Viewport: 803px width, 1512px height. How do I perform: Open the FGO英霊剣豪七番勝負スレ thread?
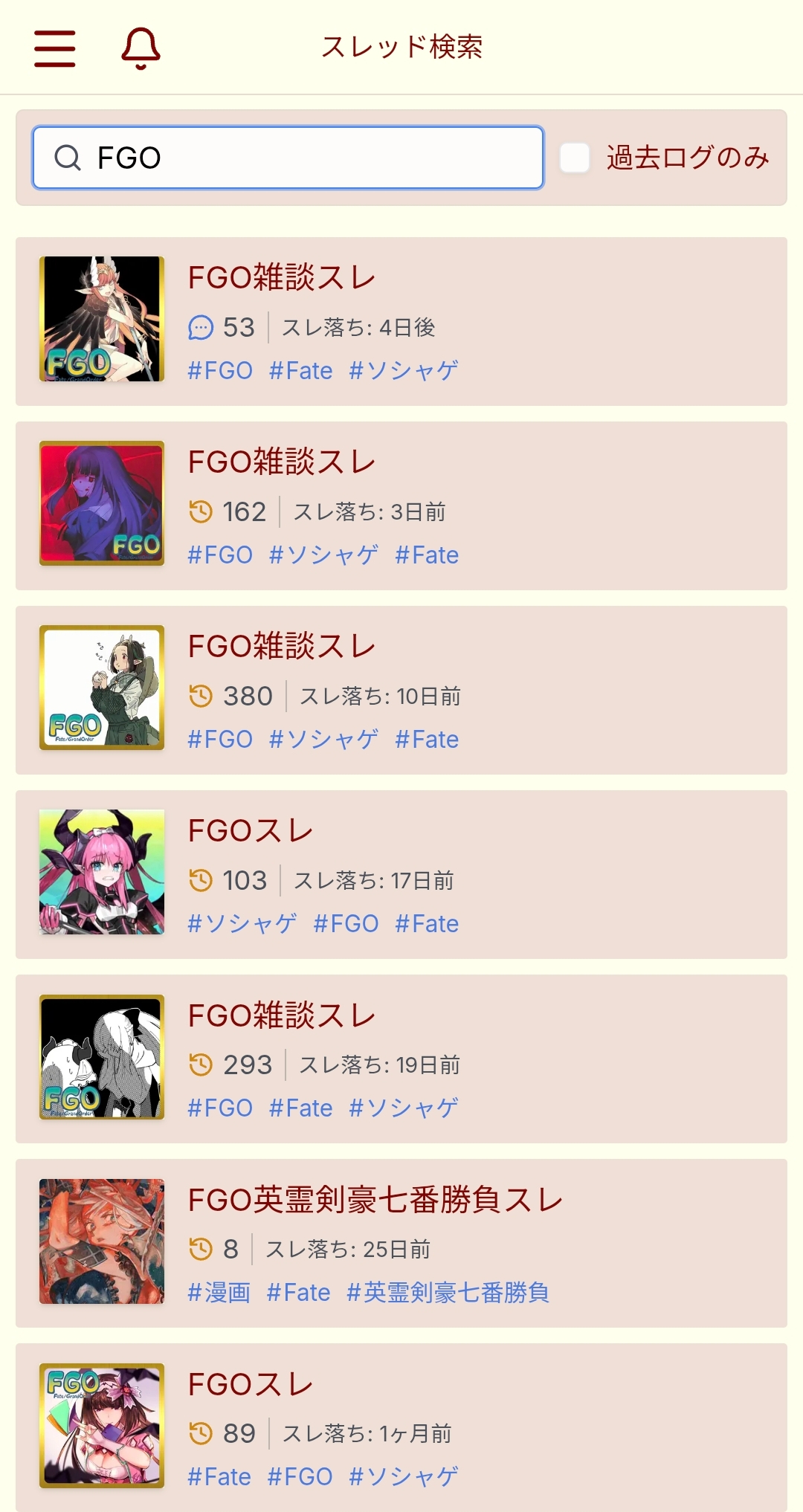pos(401,1243)
